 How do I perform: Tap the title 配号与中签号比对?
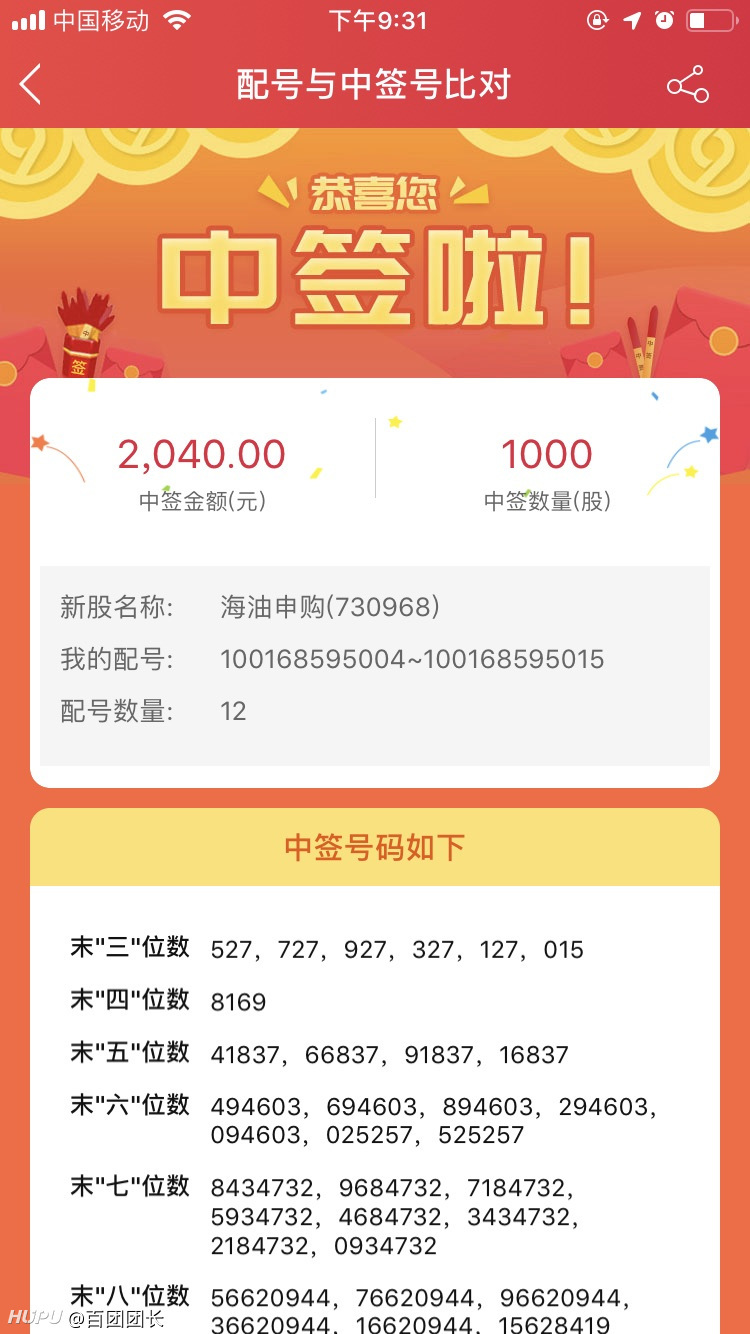click(375, 85)
